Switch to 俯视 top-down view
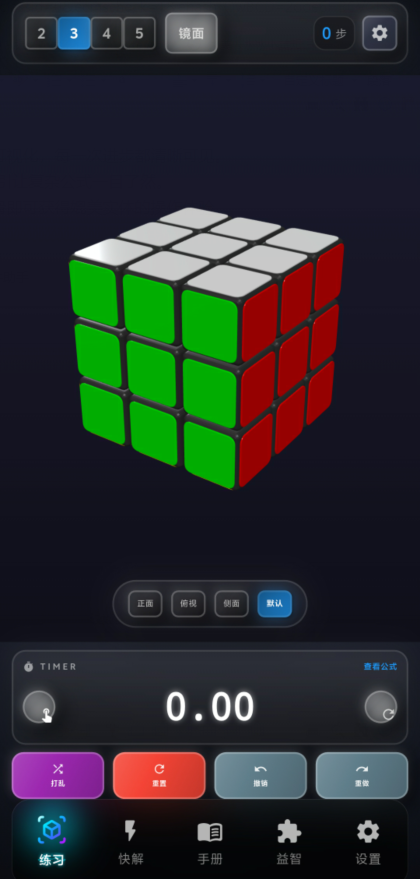This screenshot has height=879, width=420. (188, 604)
